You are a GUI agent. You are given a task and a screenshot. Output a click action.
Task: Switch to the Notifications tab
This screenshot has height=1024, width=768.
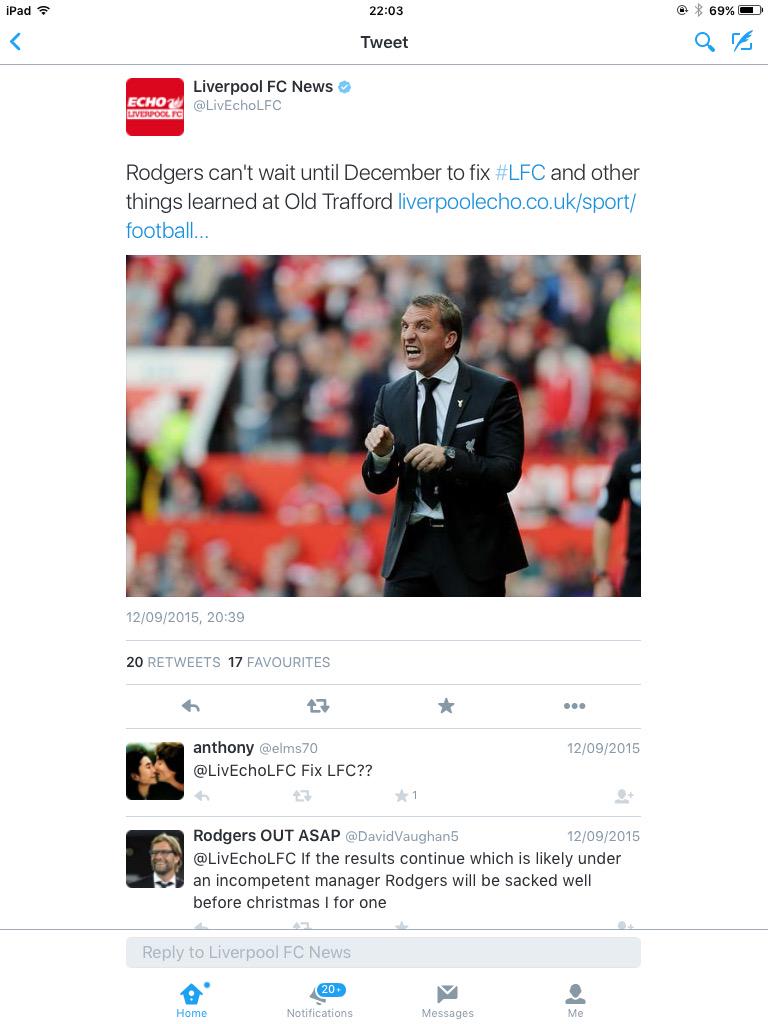coord(320,999)
